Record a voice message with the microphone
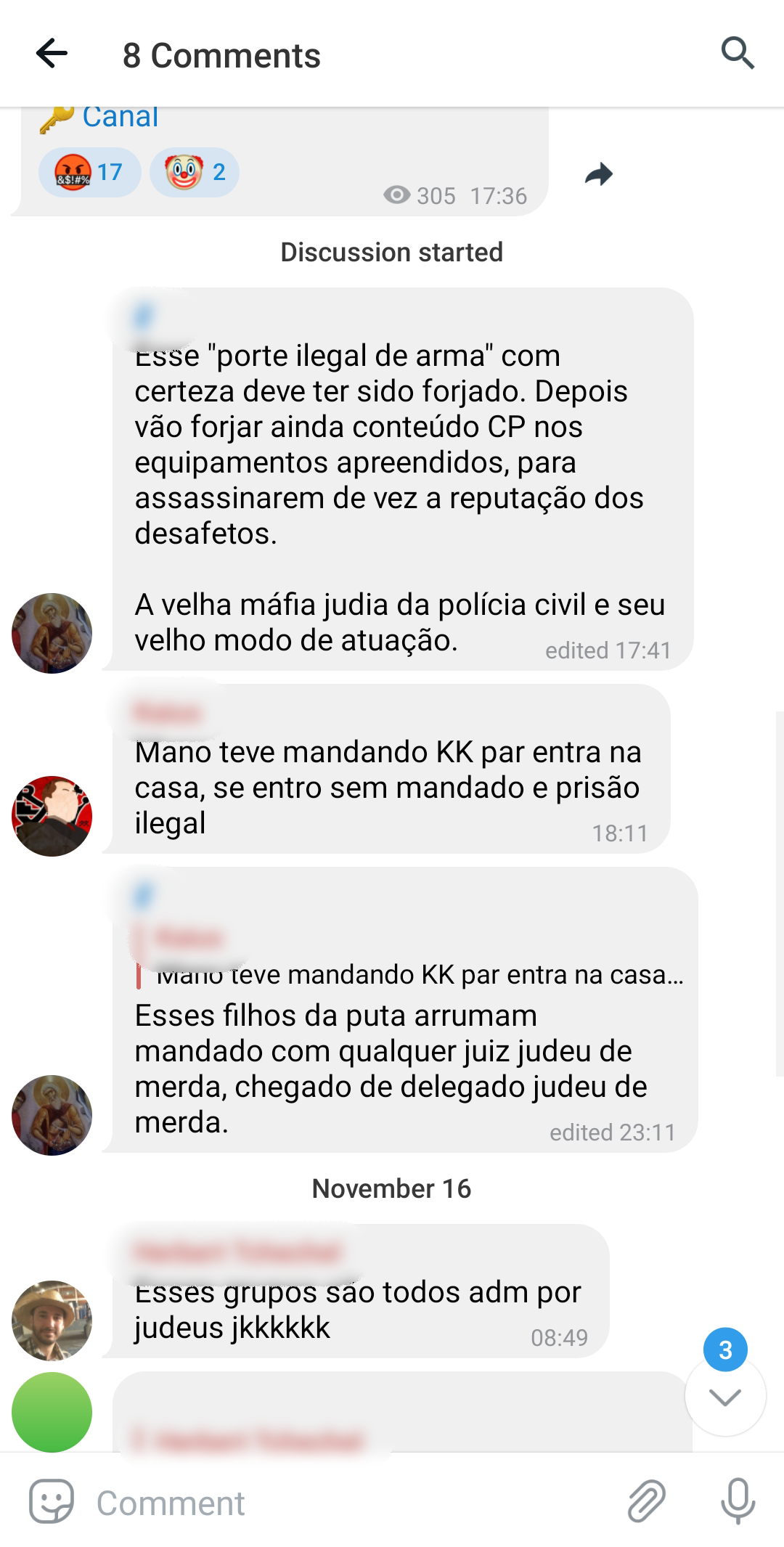This screenshot has width=784, height=1547. click(738, 1501)
